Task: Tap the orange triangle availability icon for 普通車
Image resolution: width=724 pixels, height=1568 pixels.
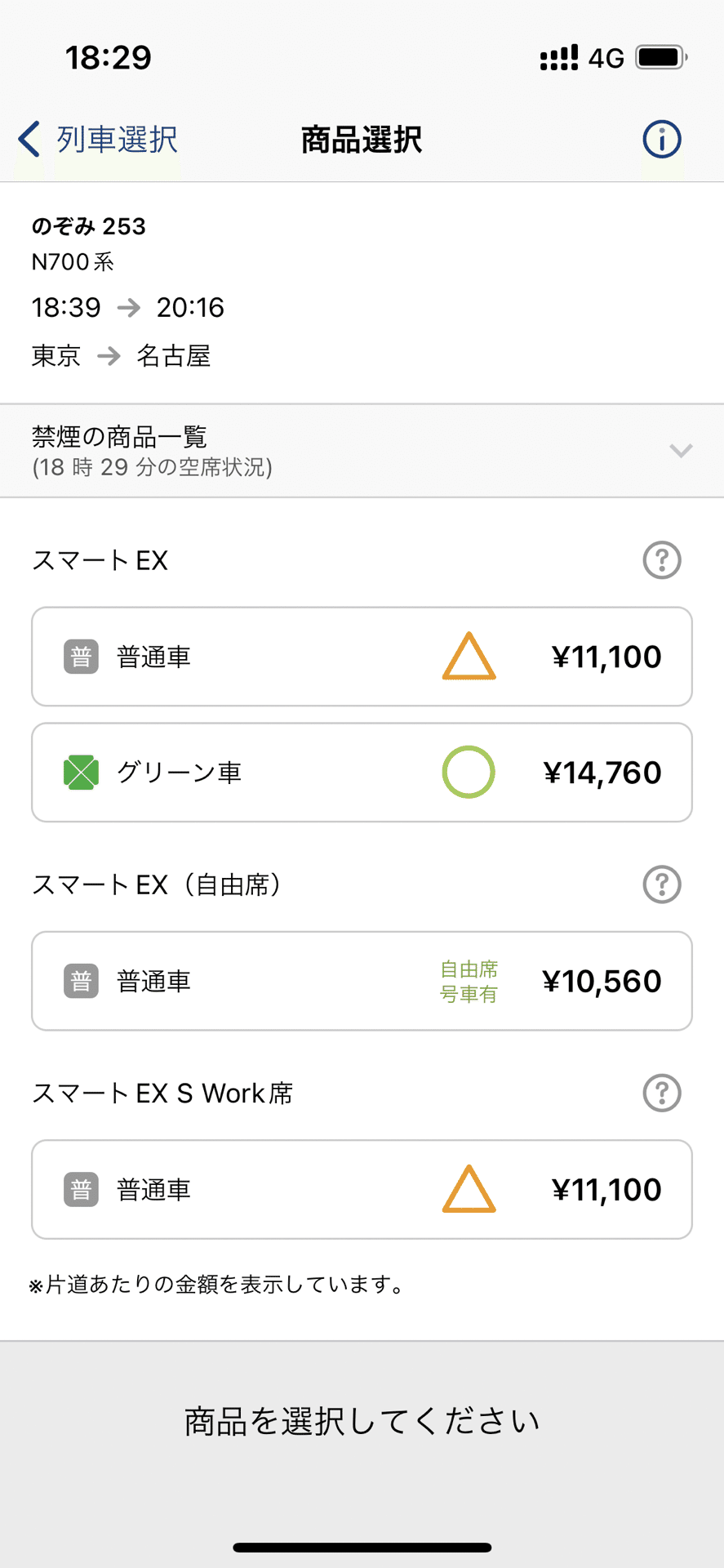Action: point(469,657)
